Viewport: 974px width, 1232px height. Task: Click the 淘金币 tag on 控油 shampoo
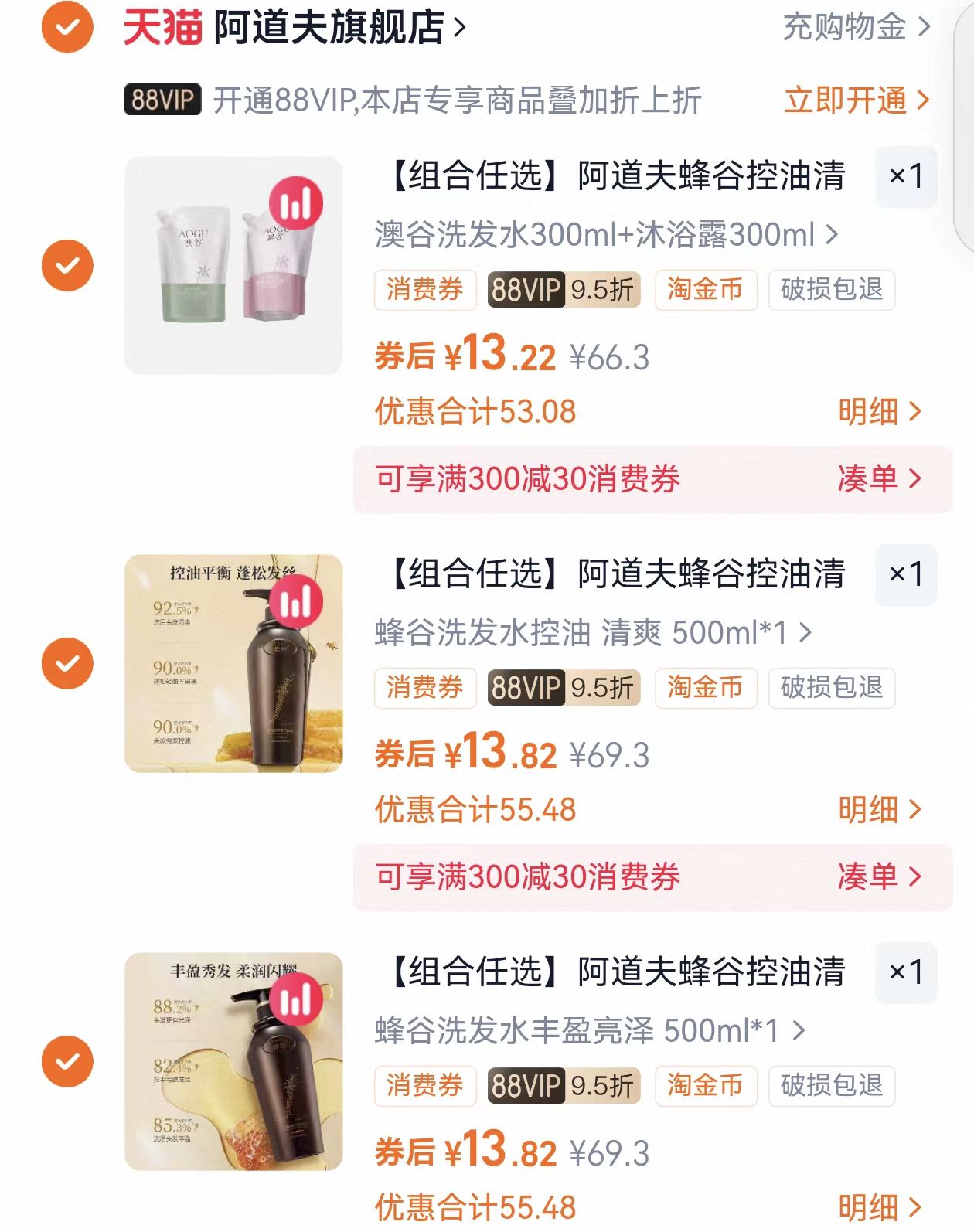[x=706, y=687]
